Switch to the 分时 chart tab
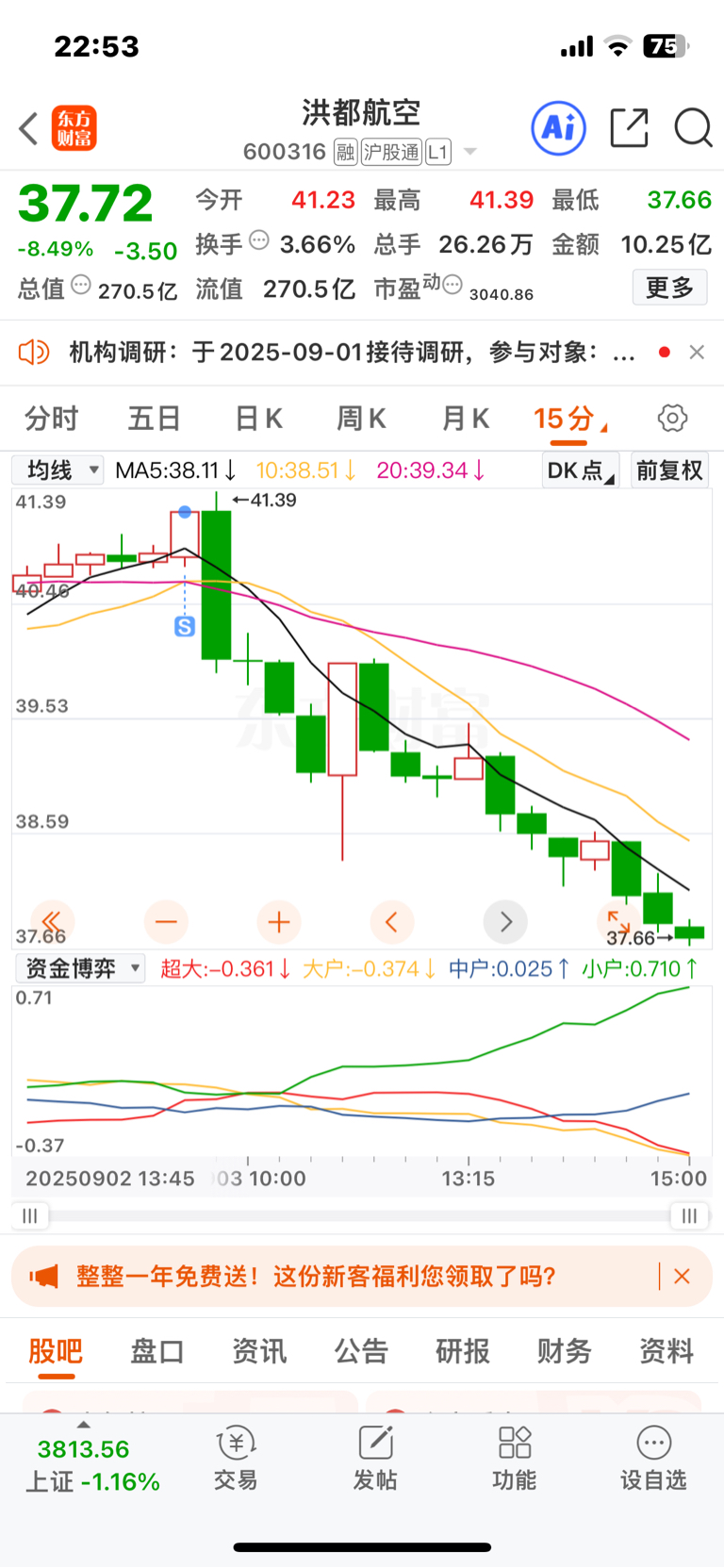The image size is (724, 1568). click(51, 418)
